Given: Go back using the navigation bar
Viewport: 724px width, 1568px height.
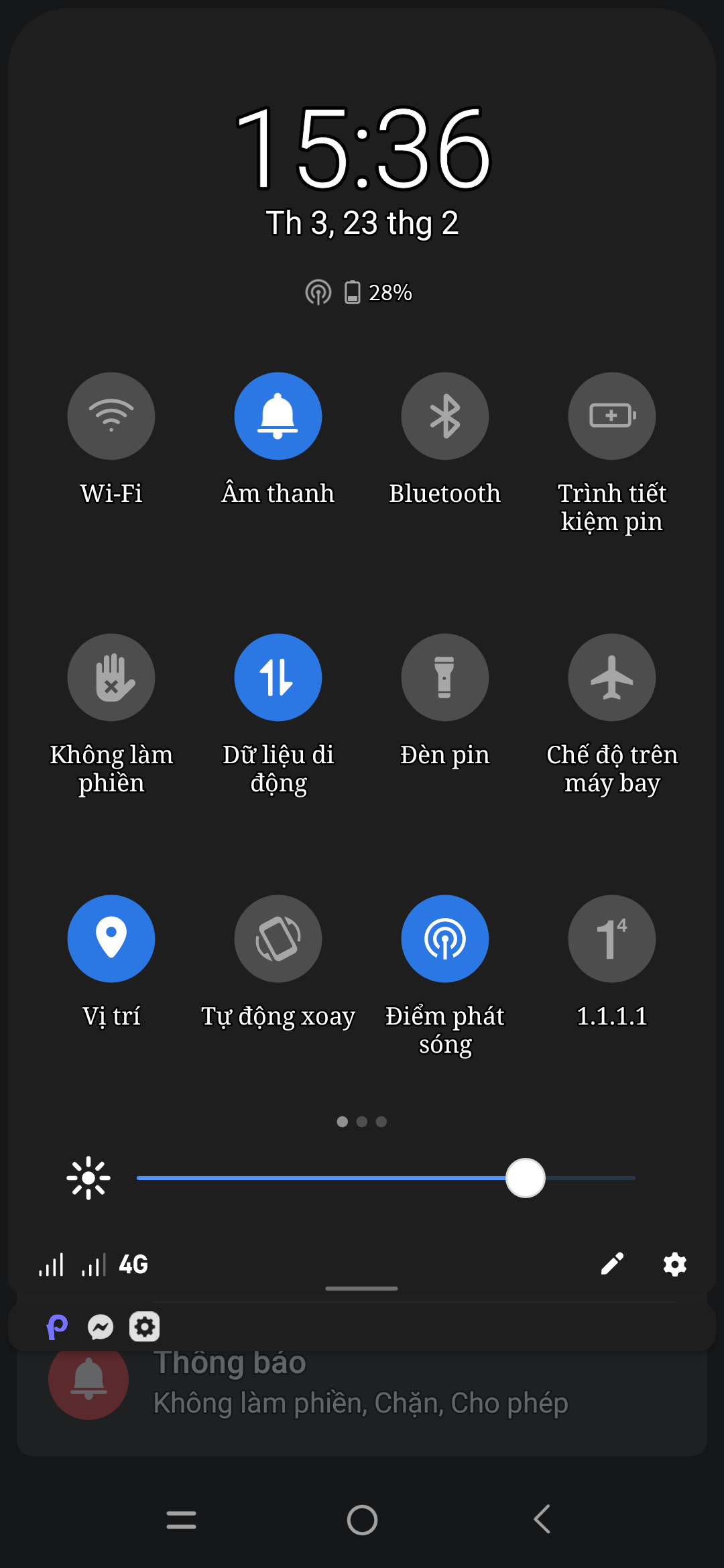Looking at the screenshot, I should click(542, 1519).
